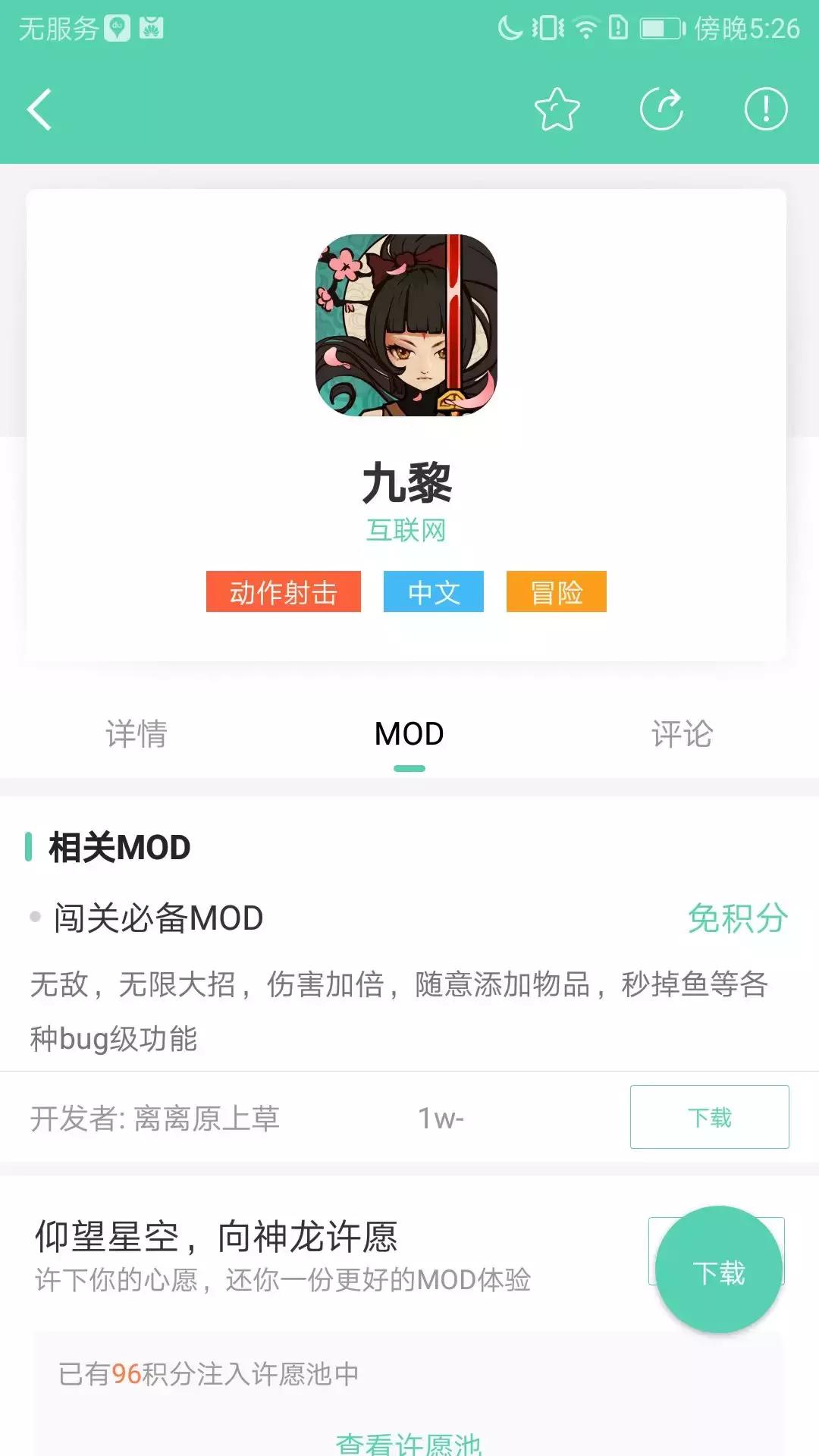This screenshot has width=819, height=1456.
Task: Tap the star to favorite this game
Action: pos(558,108)
